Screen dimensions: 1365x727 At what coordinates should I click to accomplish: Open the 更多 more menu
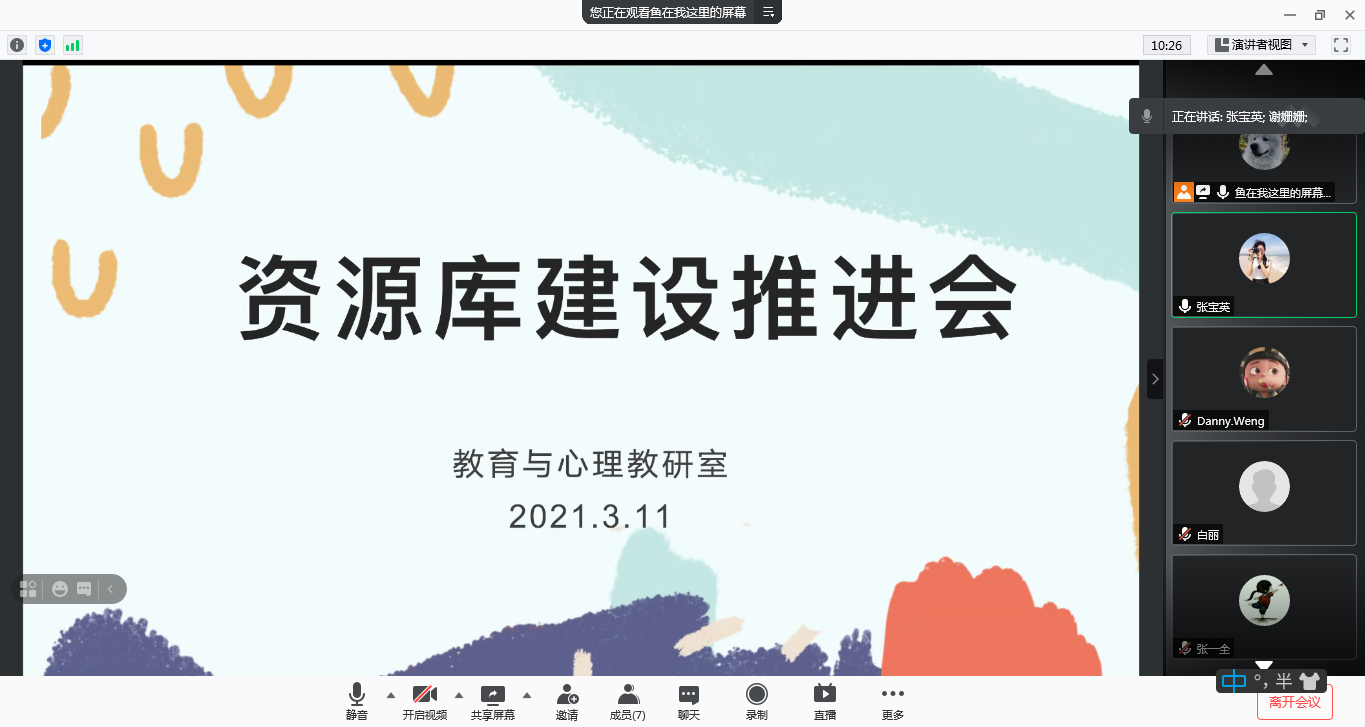(x=892, y=701)
